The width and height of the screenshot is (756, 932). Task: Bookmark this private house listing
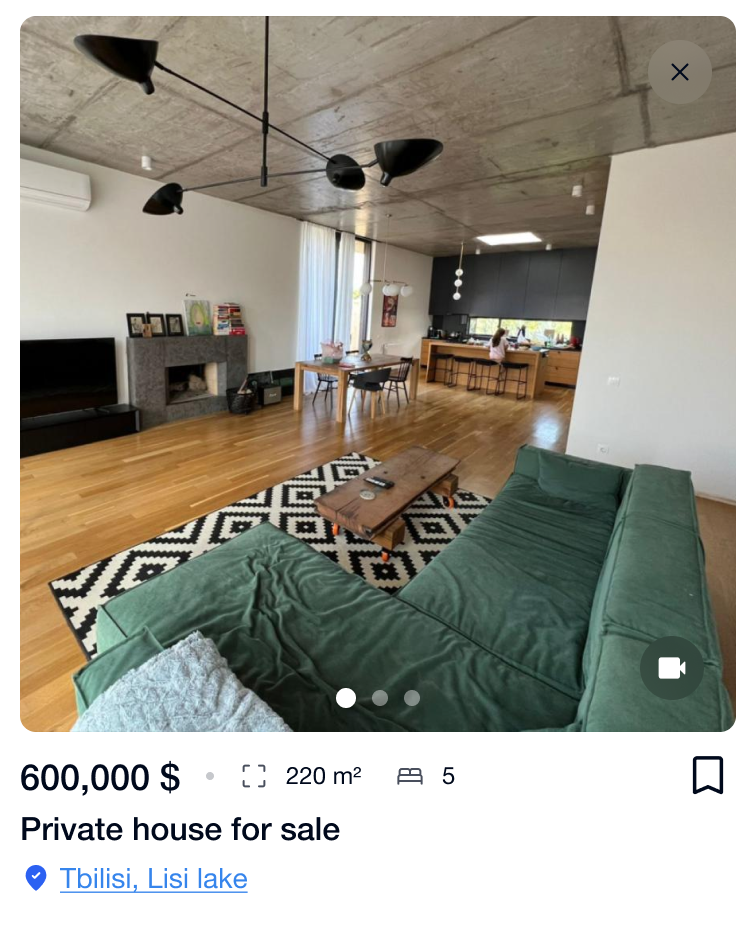pyautogui.click(x=708, y=775)
